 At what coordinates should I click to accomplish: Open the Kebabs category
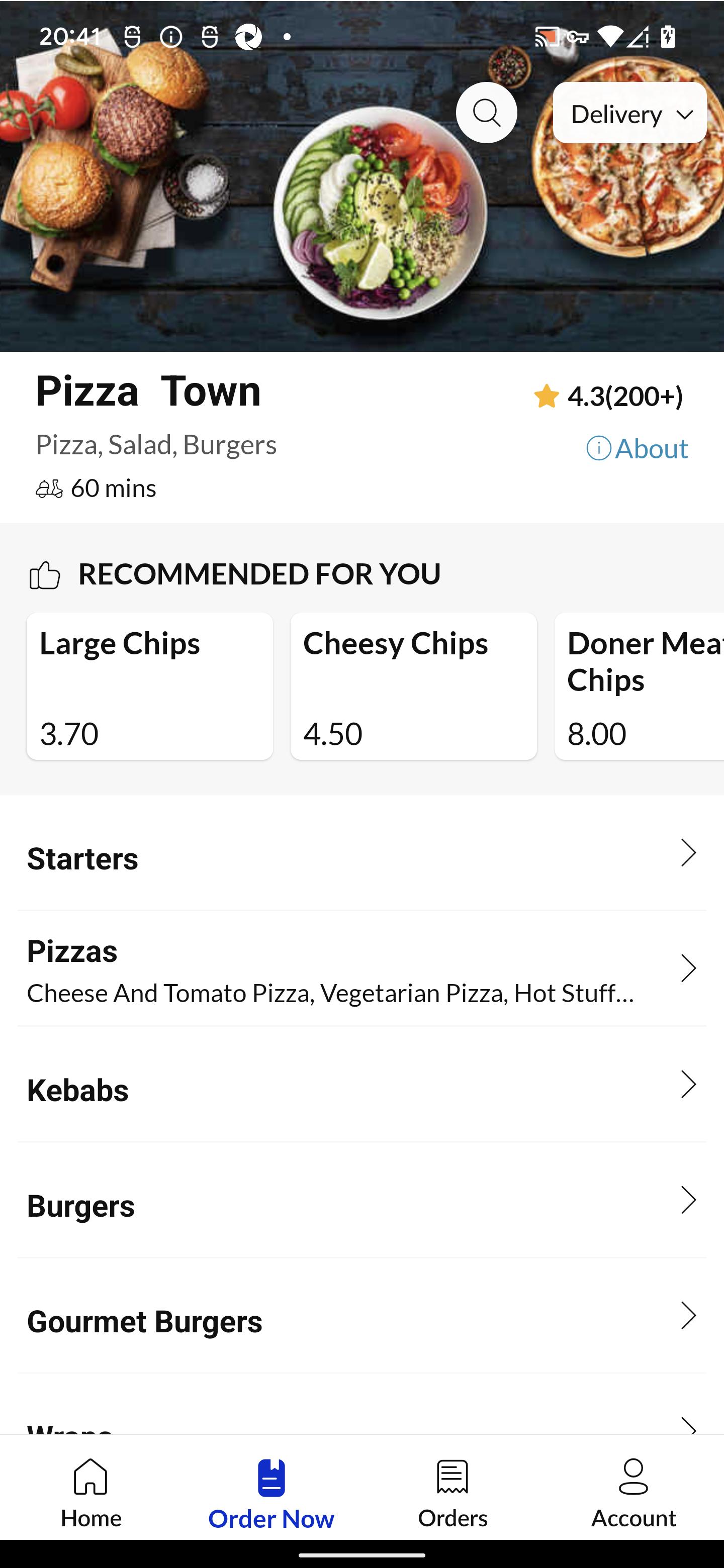click(x=361, y=1085)
